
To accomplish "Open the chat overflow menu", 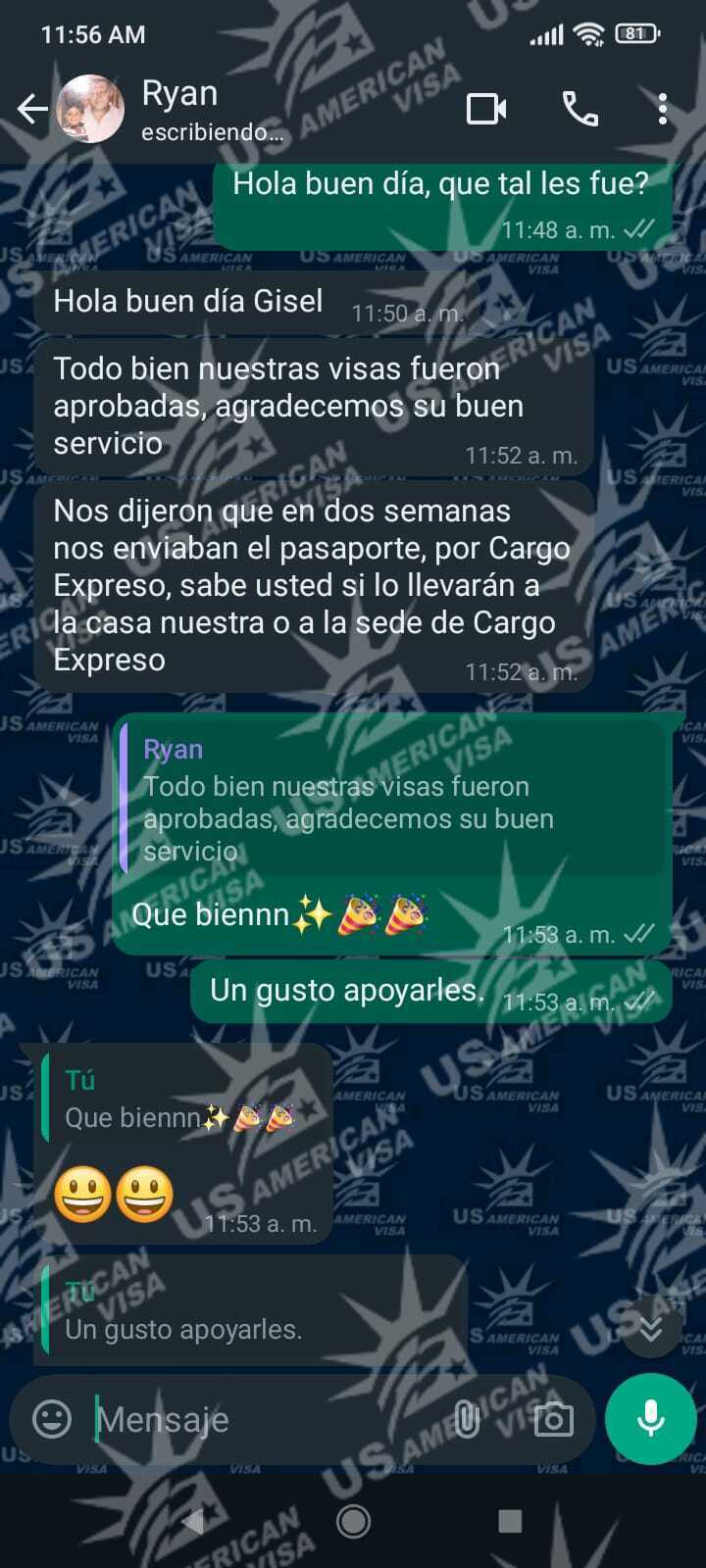I will 663,109.
